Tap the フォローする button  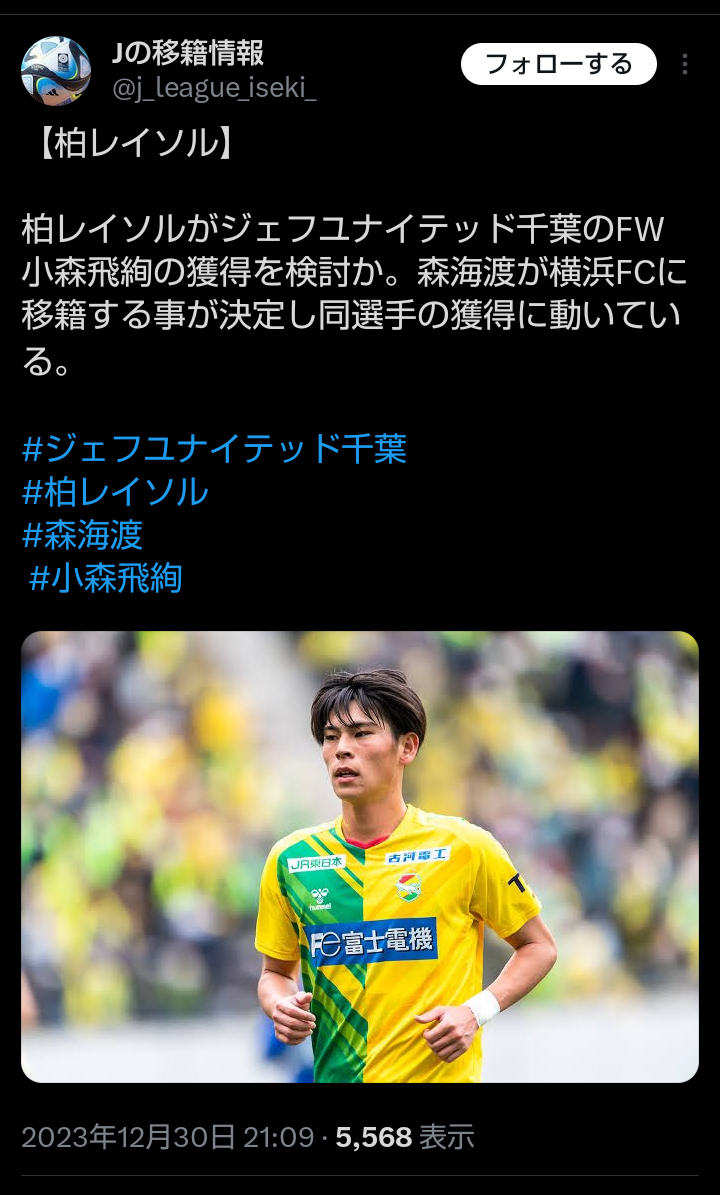click(x=558, y=65)
